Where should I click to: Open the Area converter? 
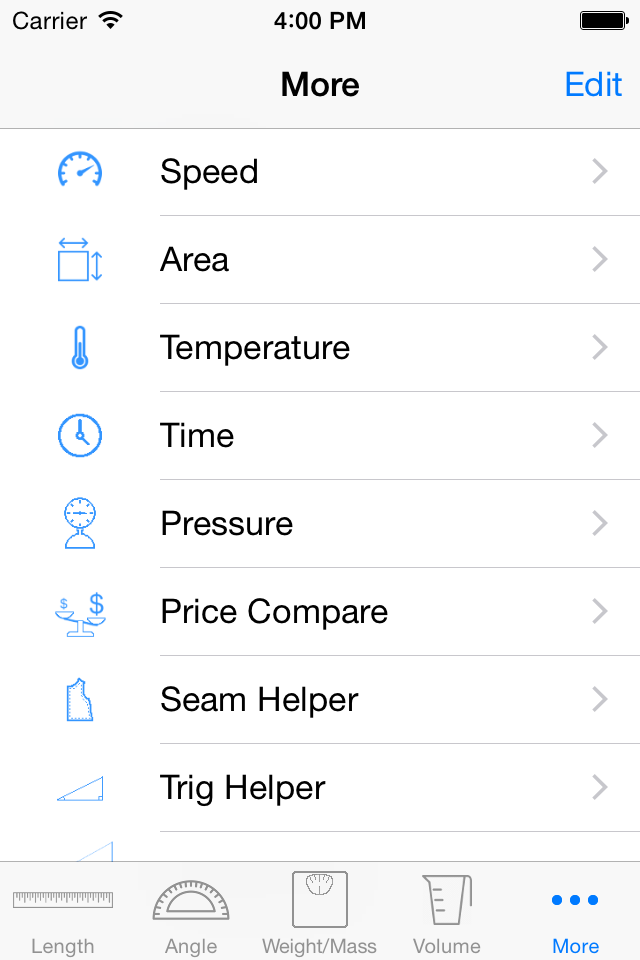click(x=320, y=260)
